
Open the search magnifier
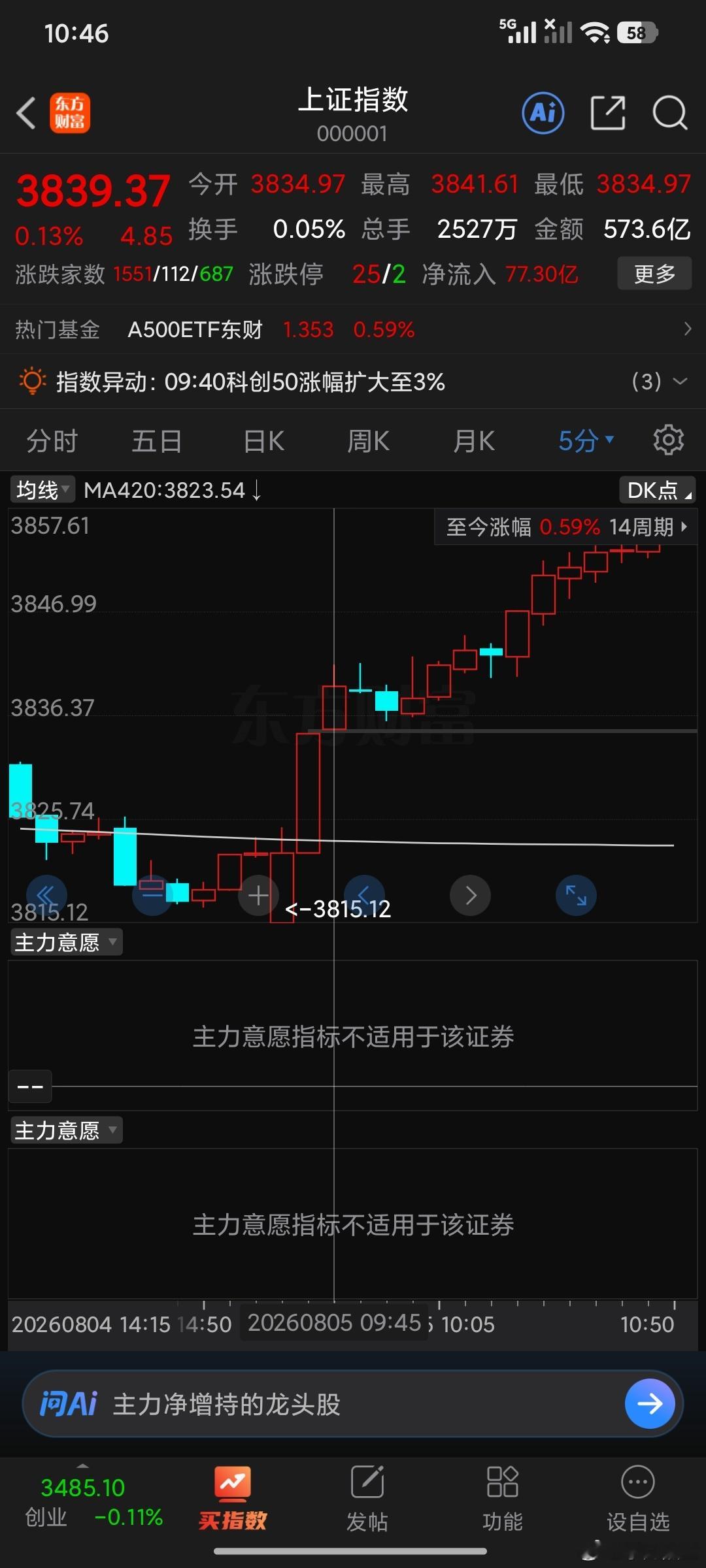pyautogui.click(x=670, y=113)
